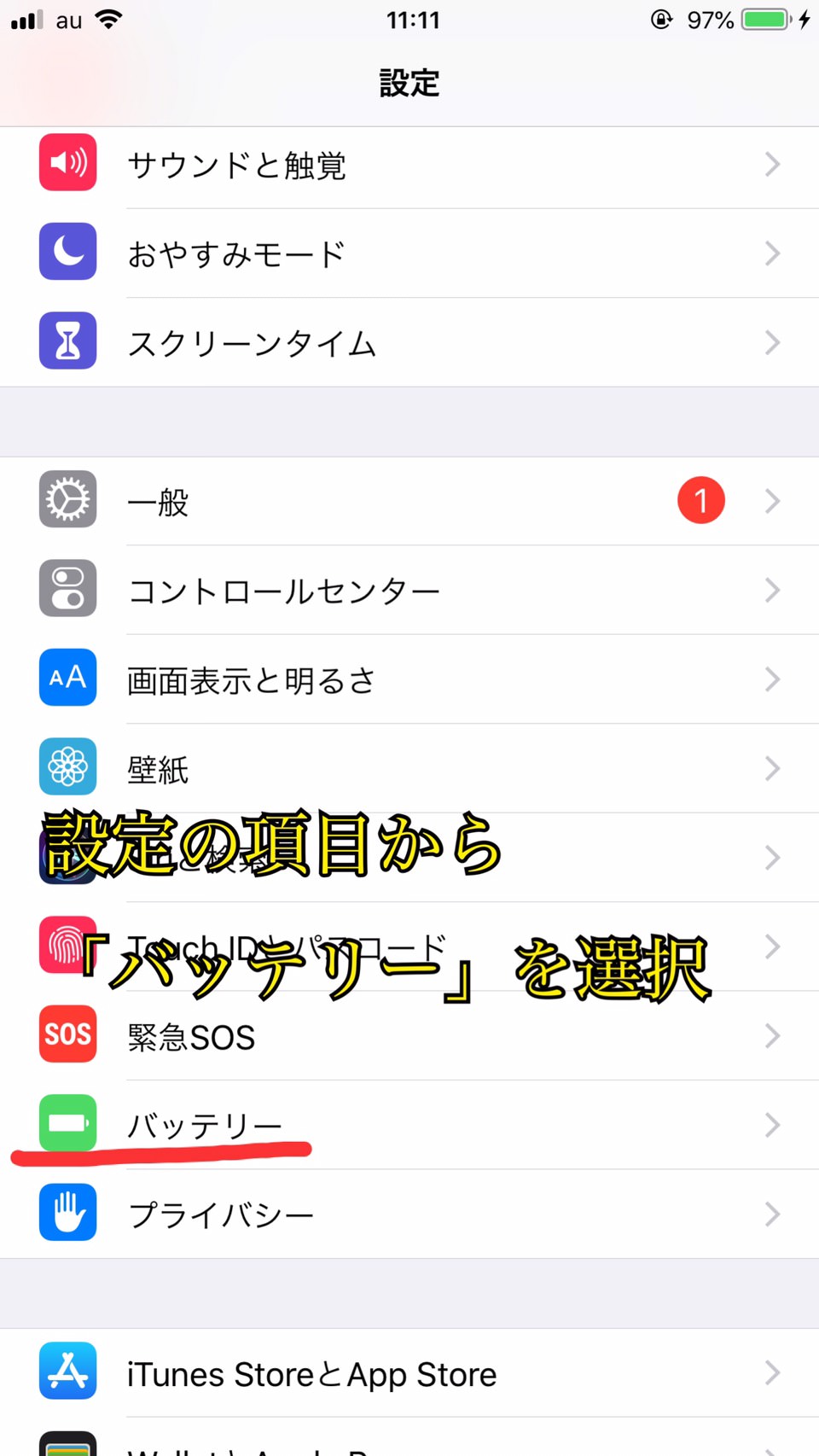Open サウンドと触覚 settings
Image resolution: width=819 pixels, height=1456 pixels.
pos(409,165)
